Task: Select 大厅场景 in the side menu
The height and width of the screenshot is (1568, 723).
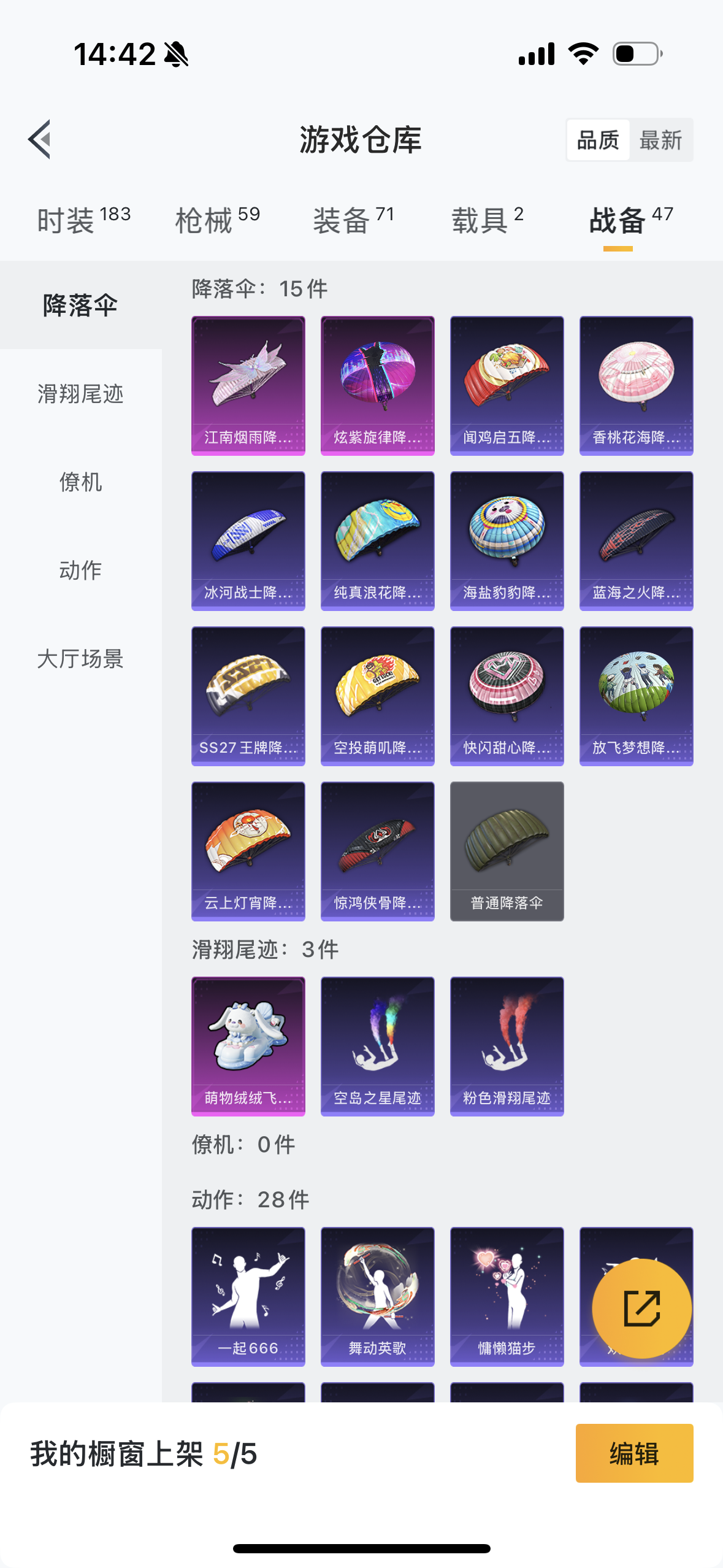Action: click(81, 659)
